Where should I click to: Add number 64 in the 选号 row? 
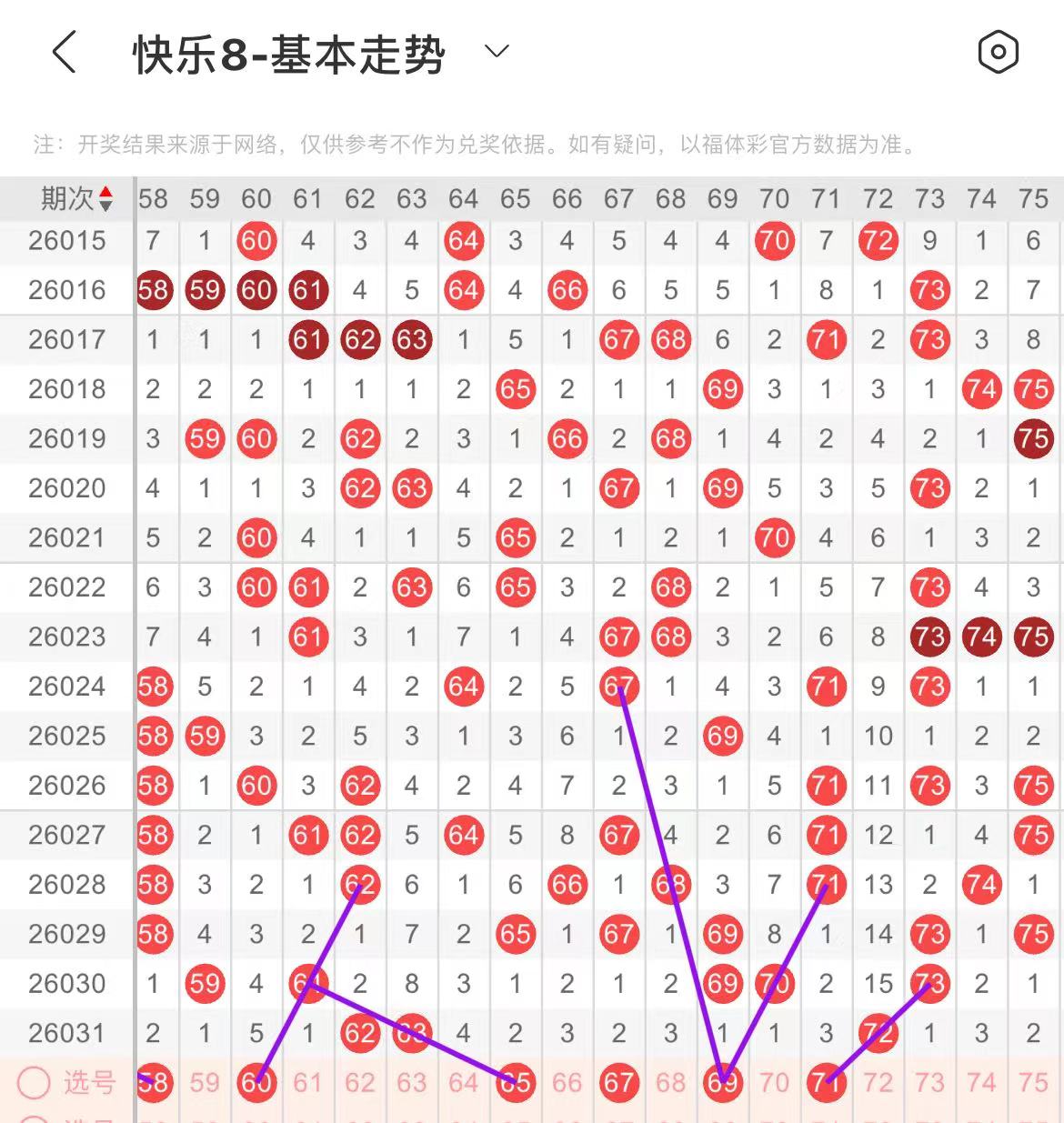tap(464, 1082)
